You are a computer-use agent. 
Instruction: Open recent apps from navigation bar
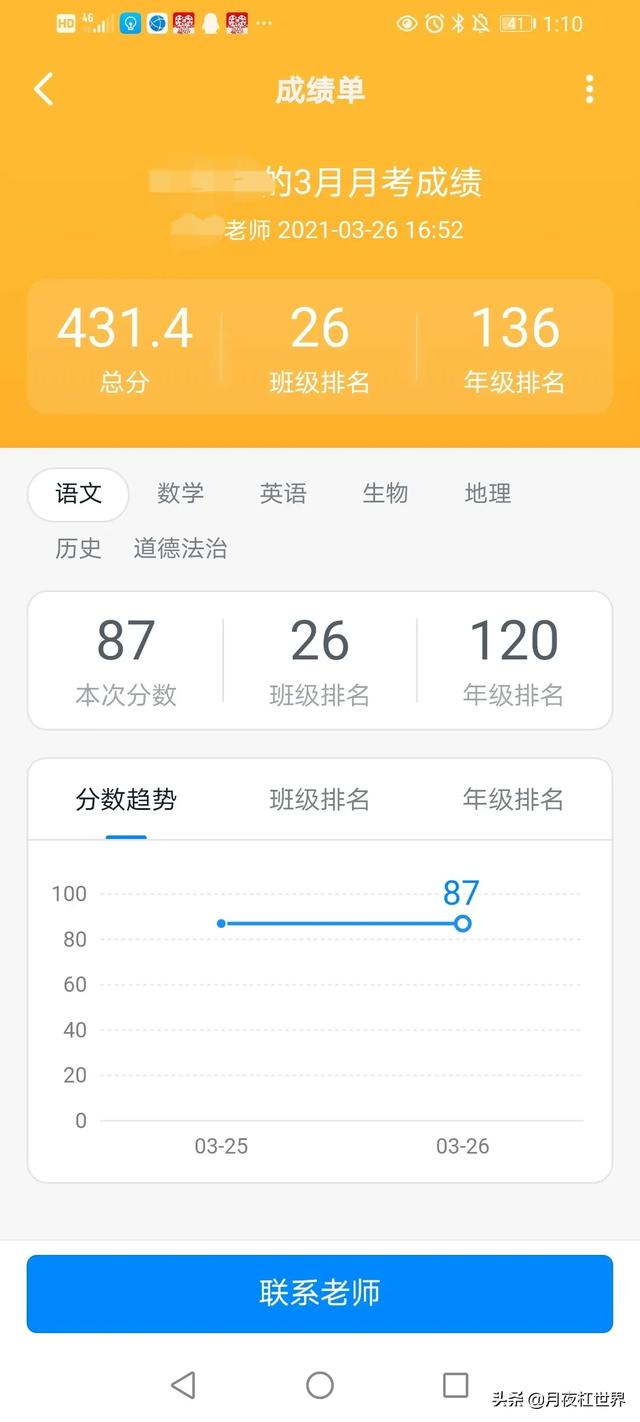point(456,1385)
